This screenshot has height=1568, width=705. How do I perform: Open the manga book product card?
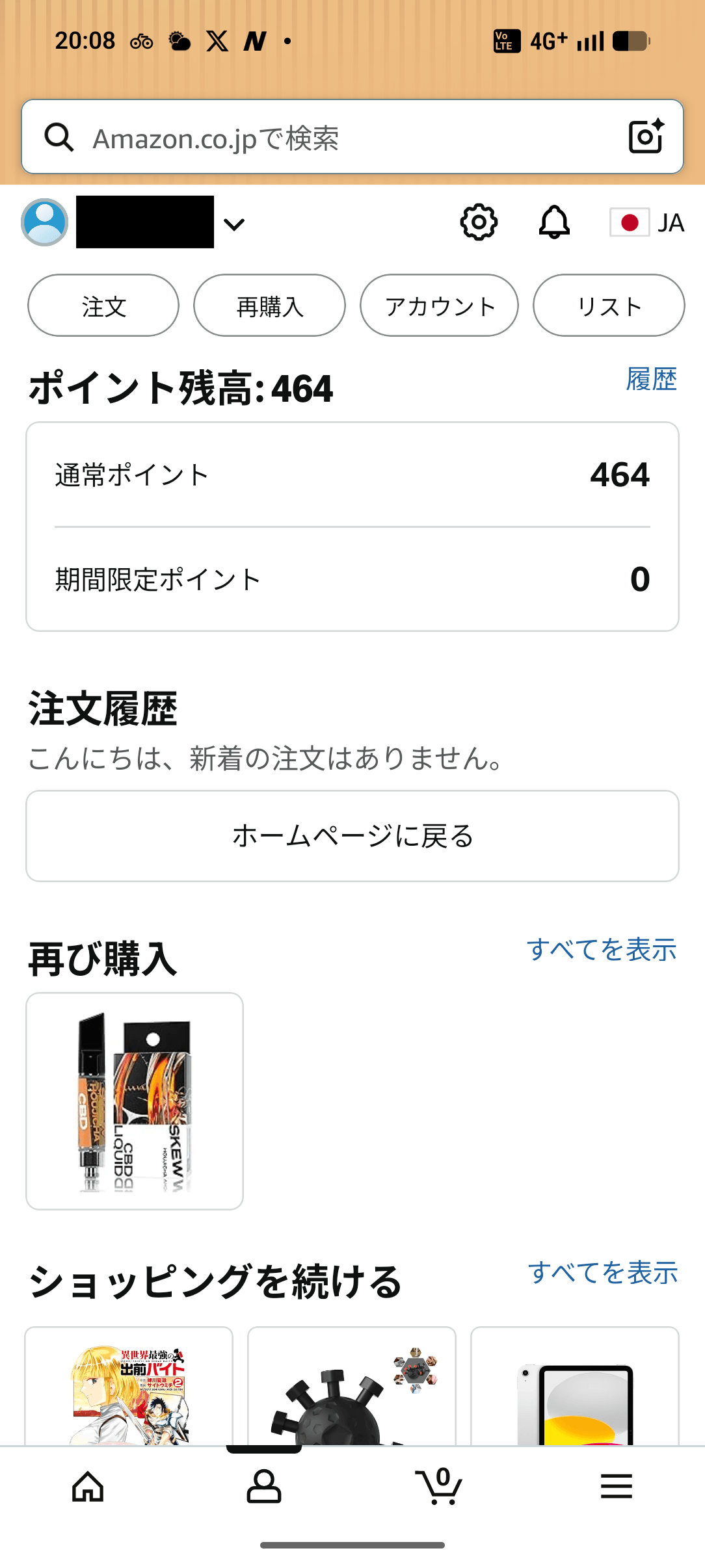(129, 1388)
